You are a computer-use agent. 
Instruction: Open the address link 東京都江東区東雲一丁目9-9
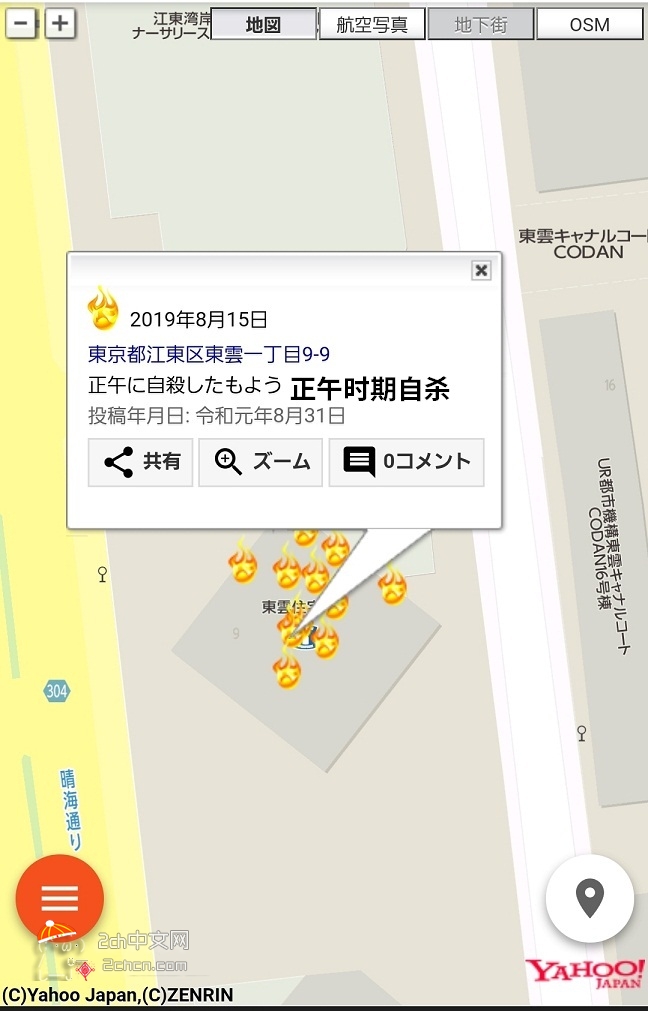click(209, 354)
